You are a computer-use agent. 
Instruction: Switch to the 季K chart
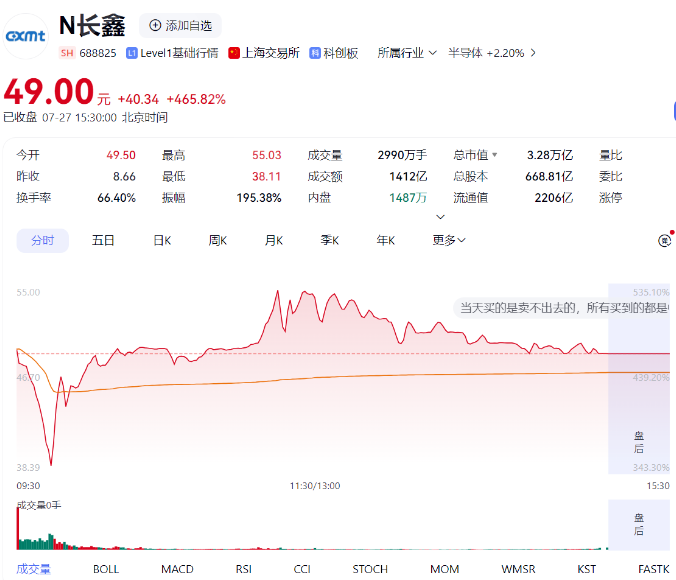[x=330, y=240]
